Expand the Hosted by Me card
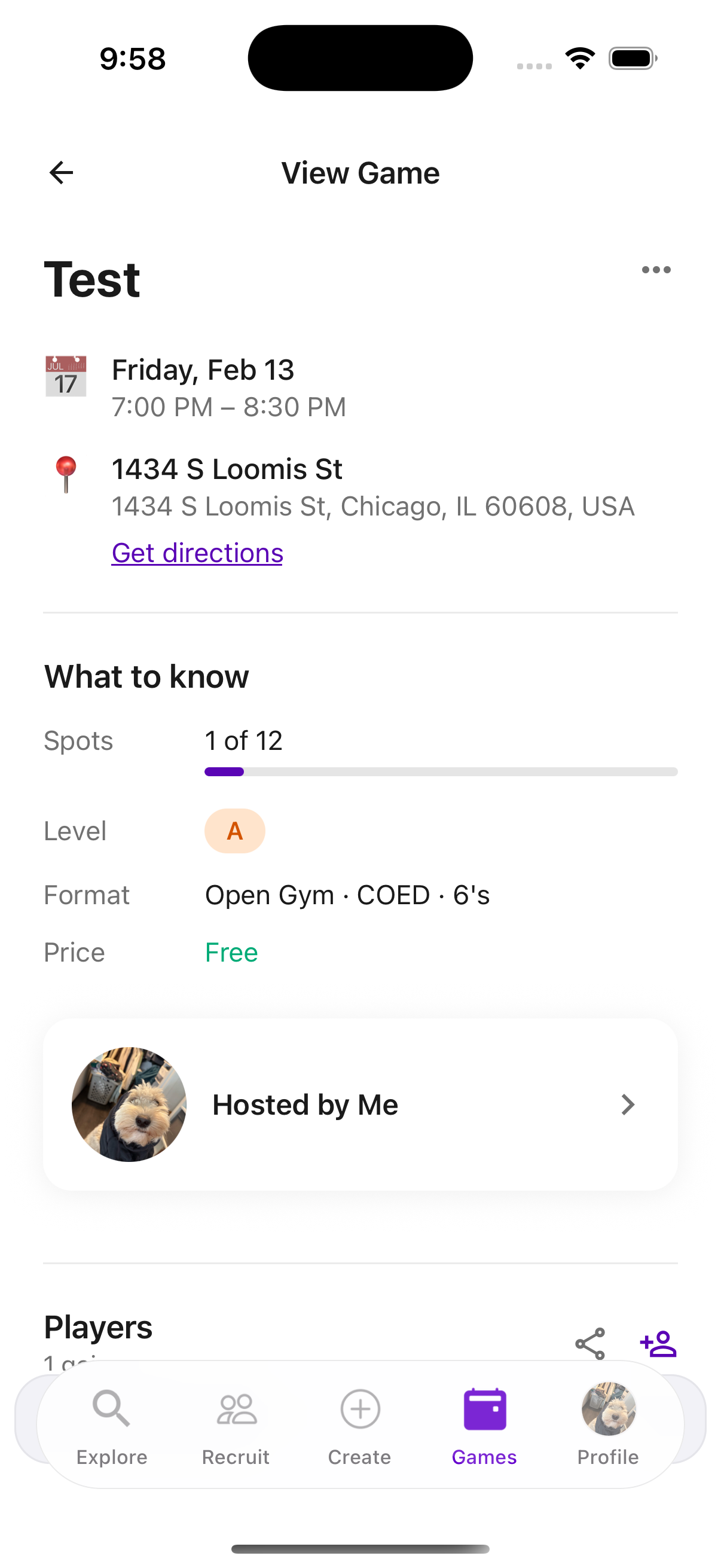The width and height of the screenshot is (721, 1568). click(360, 1103)
